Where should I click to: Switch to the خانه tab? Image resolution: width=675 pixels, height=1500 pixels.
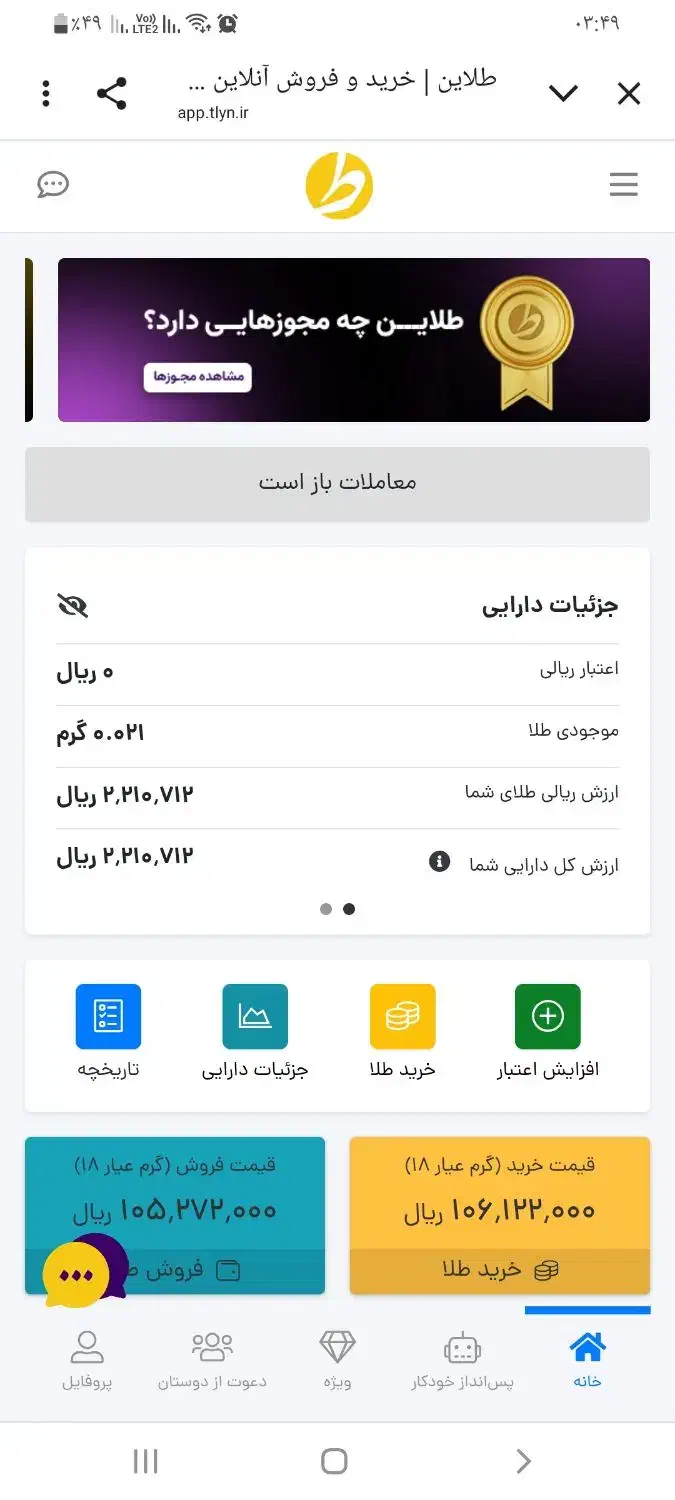tap(587, 1361)
